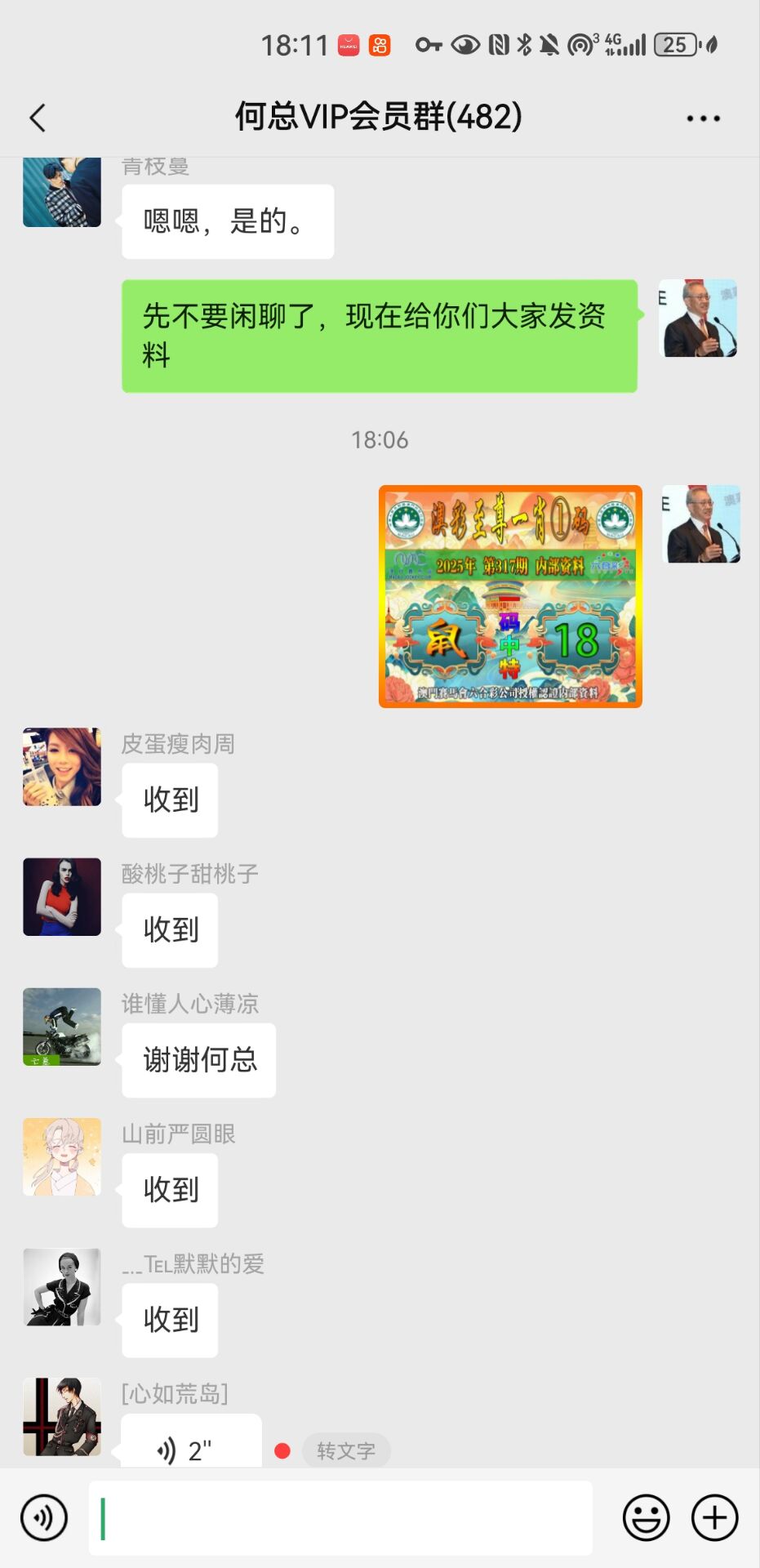This screenshot has height=1568, width=760.
Task: Switch to voice input mode
Action: coord(44,1517)
